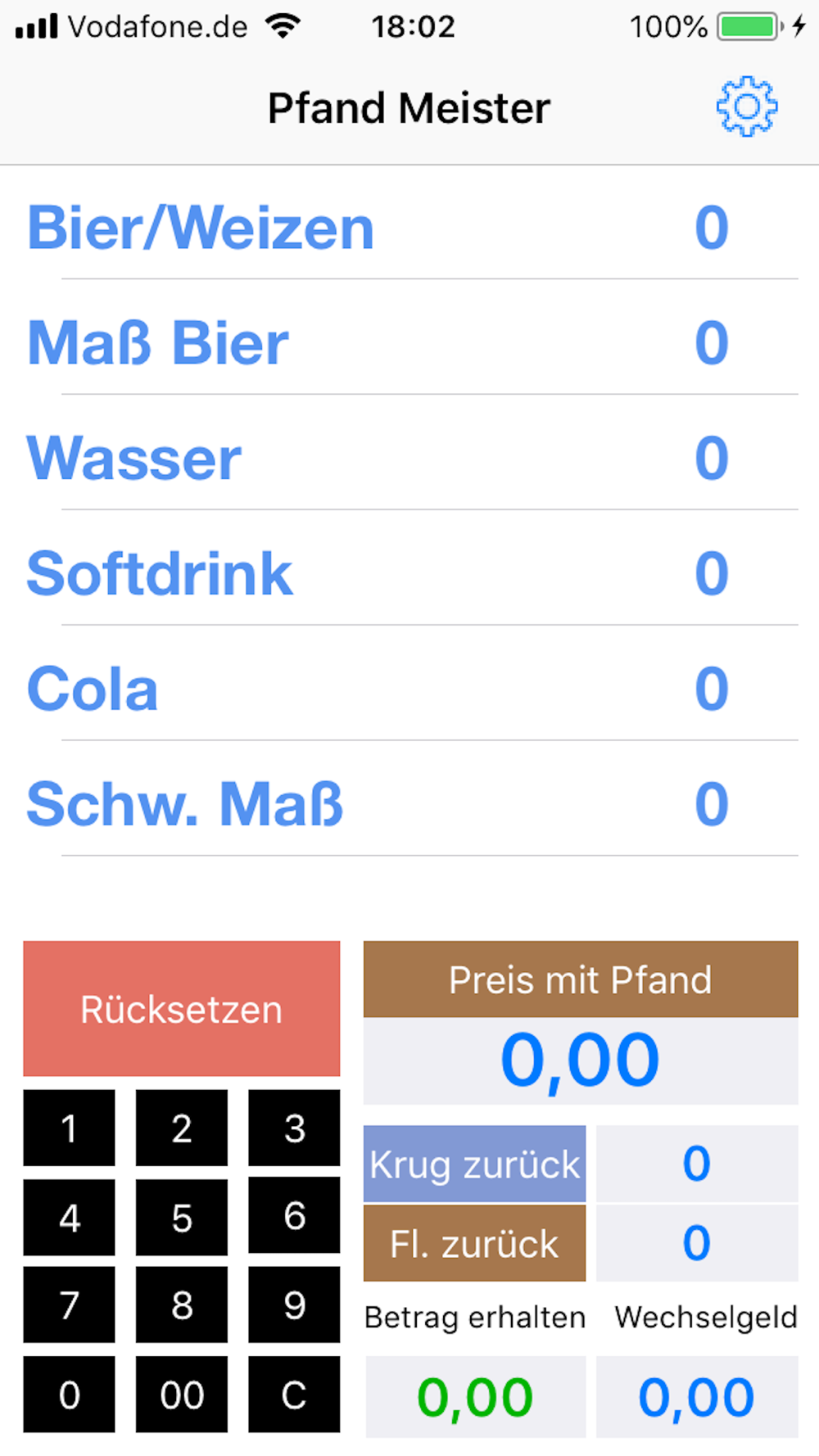Tap Fl. zurück button
The height and width of the screenshot is (1456, 819).
474,1243
